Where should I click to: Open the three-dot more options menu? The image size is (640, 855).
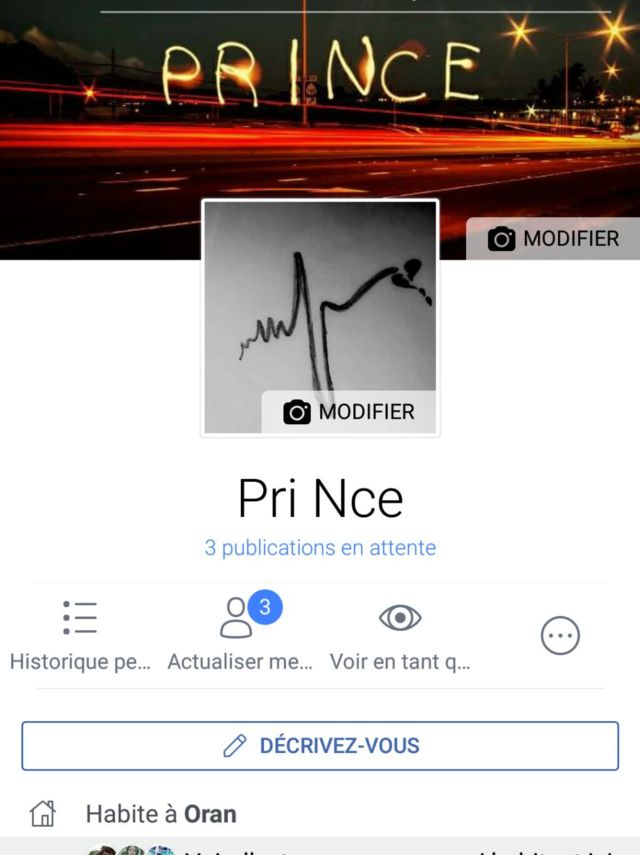(x=560, y=635)
